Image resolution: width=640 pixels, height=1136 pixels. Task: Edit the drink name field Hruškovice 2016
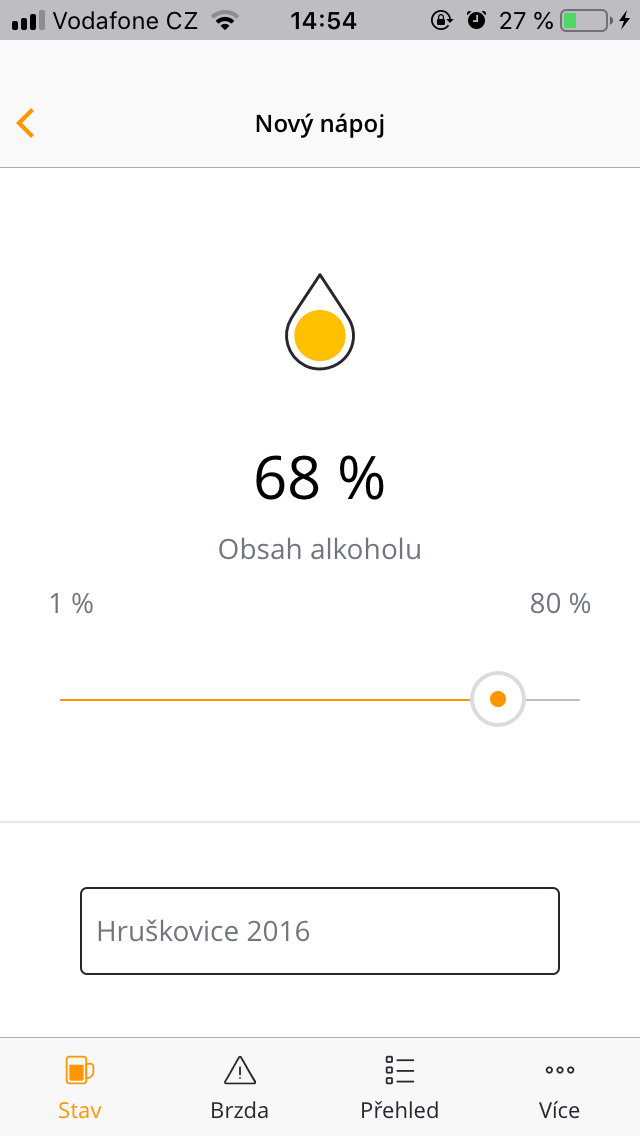tap(320, 931)
